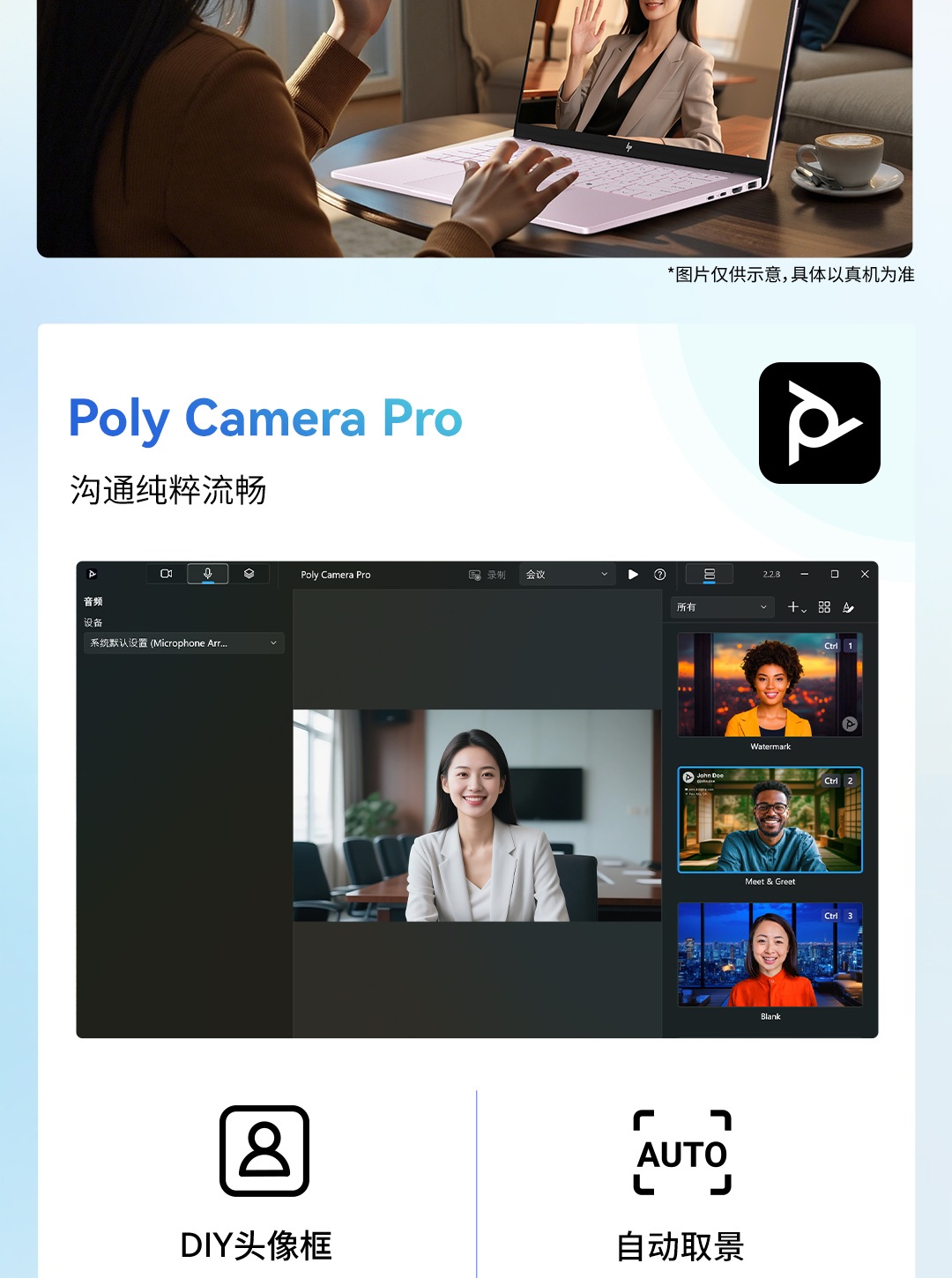Viewport: 952px width, 1278px height.
Task: Click the 录制 recording icon
Action: pyautogui.click(x=473, y=573)
